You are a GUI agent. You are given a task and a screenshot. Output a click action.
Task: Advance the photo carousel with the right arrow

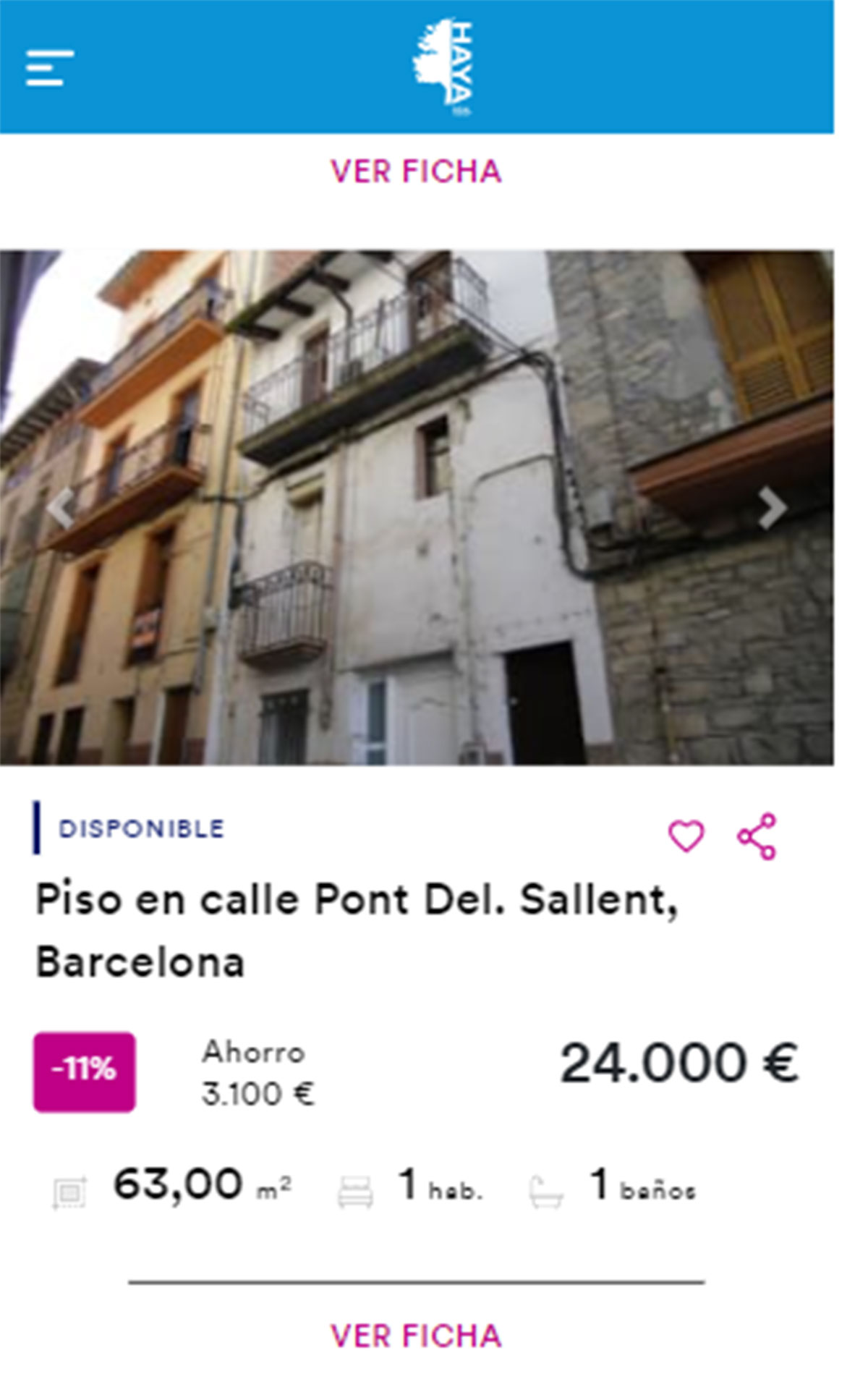click(770, 506)
